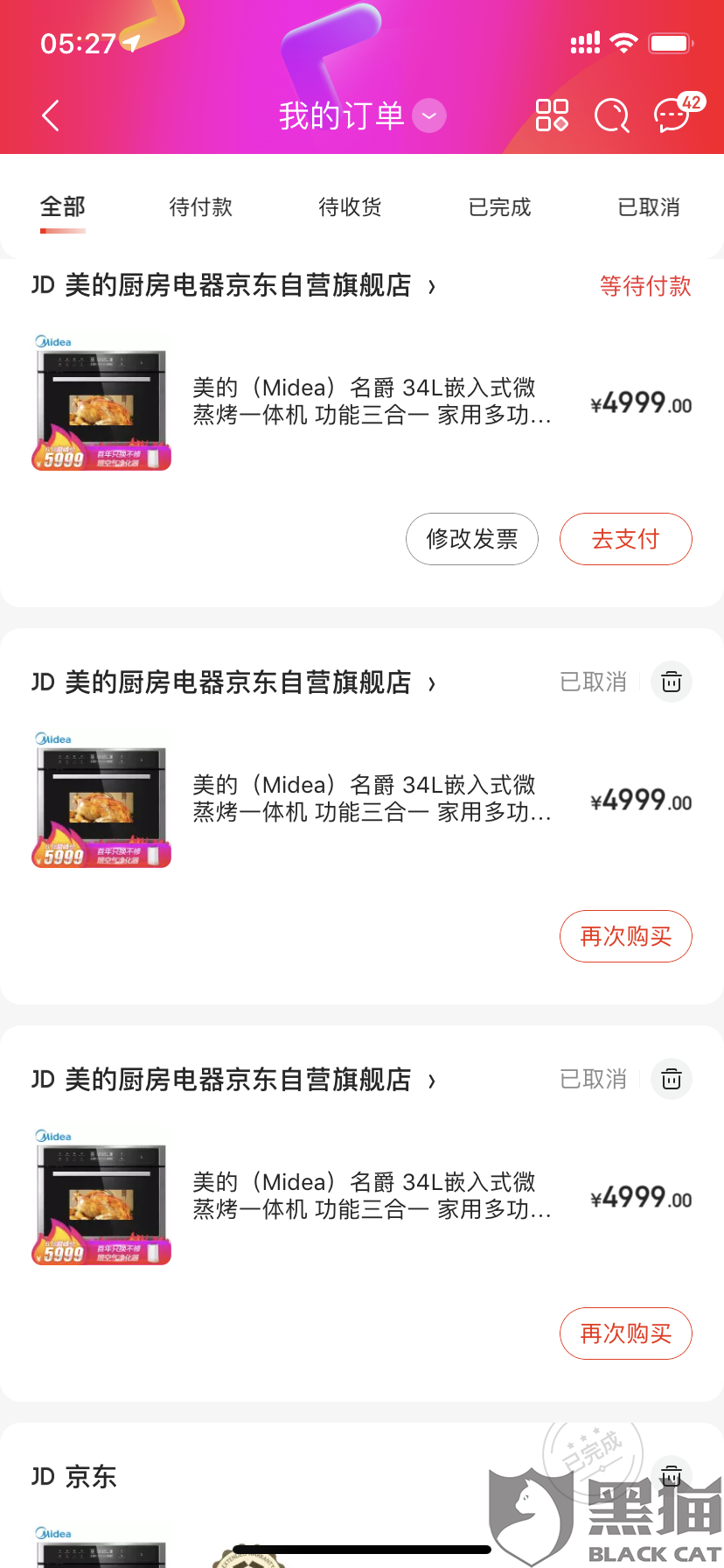The image size is (724, 1568).
Task: Search my orders
Action: tap(611, 115)
